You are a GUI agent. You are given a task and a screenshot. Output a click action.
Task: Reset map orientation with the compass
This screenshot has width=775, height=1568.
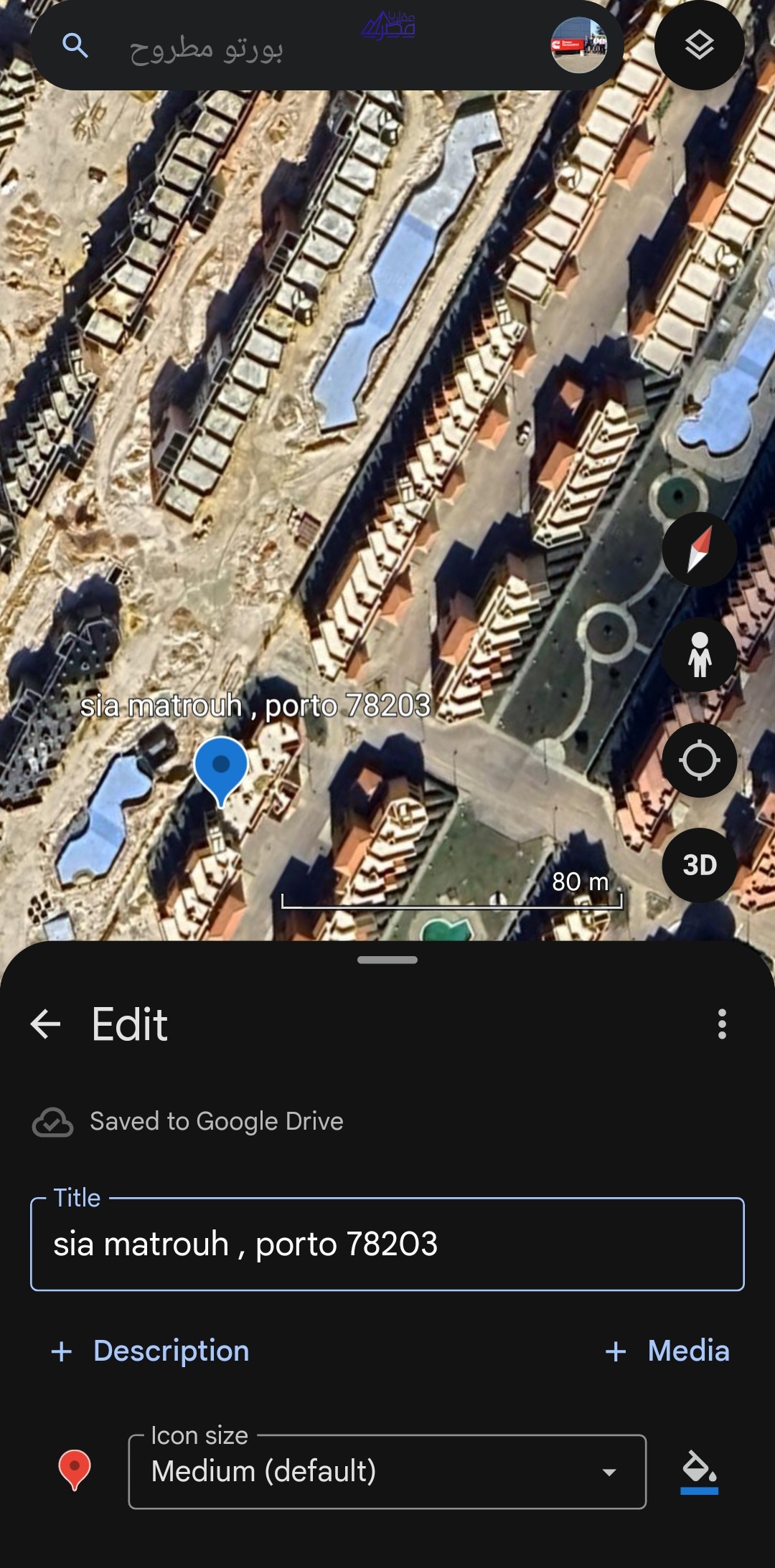699,549
